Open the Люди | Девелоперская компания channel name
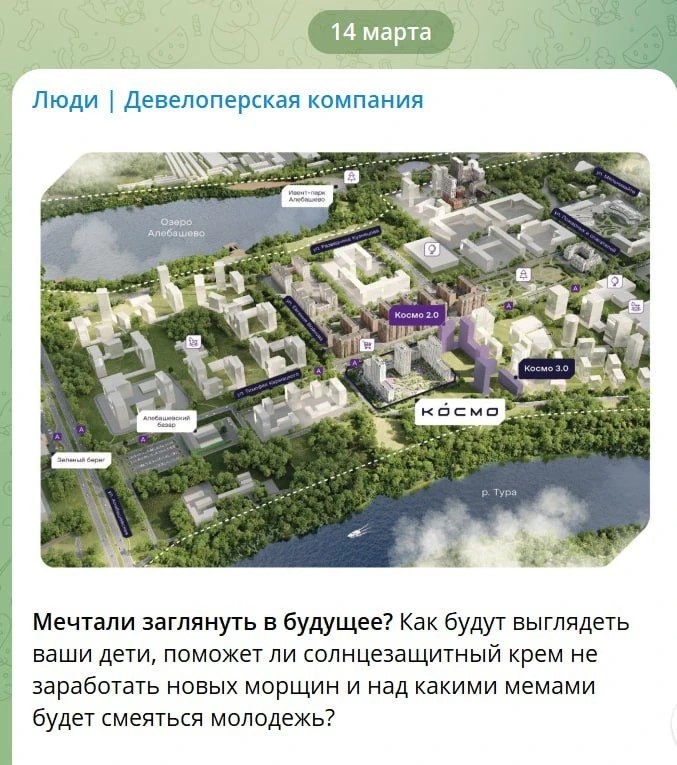The image size is (677, 765). (227, 100)
